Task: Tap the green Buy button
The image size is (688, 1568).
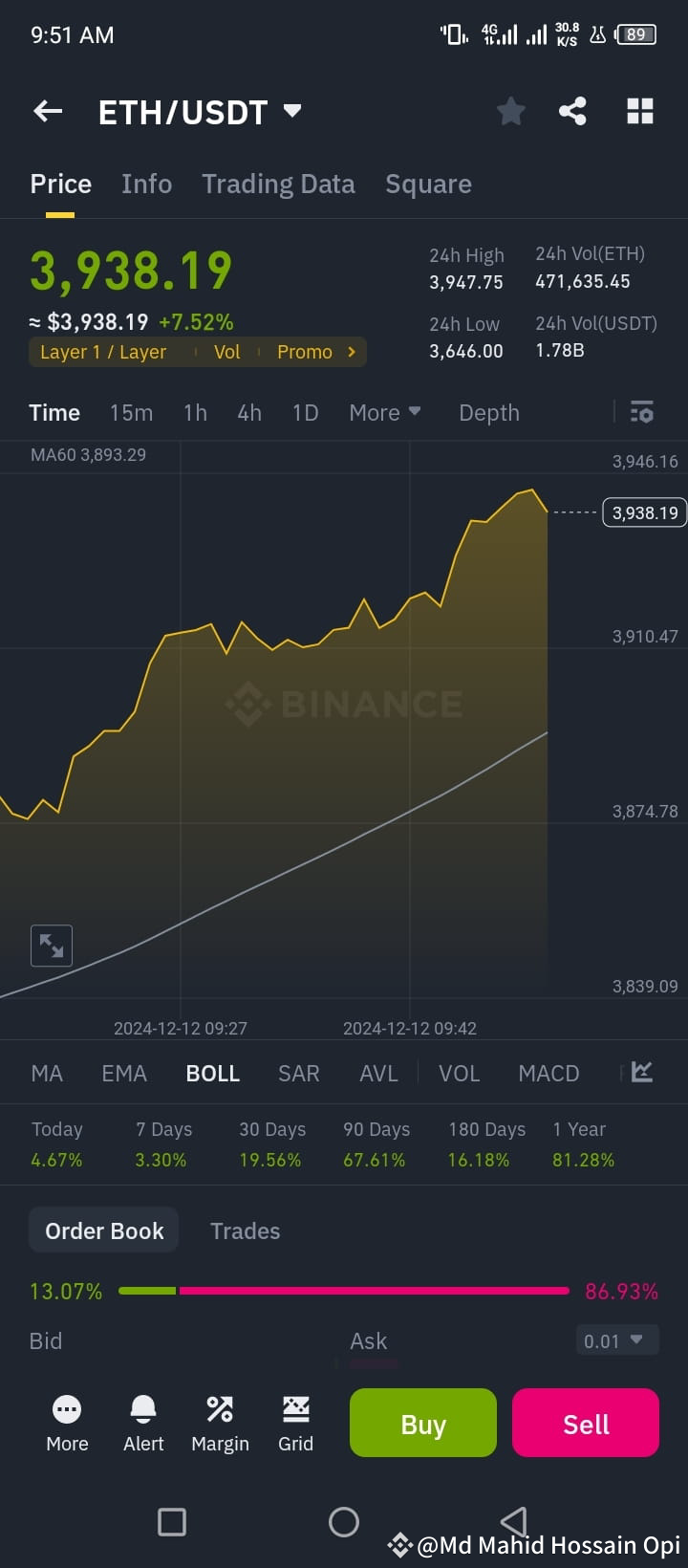Action: 422,1423
